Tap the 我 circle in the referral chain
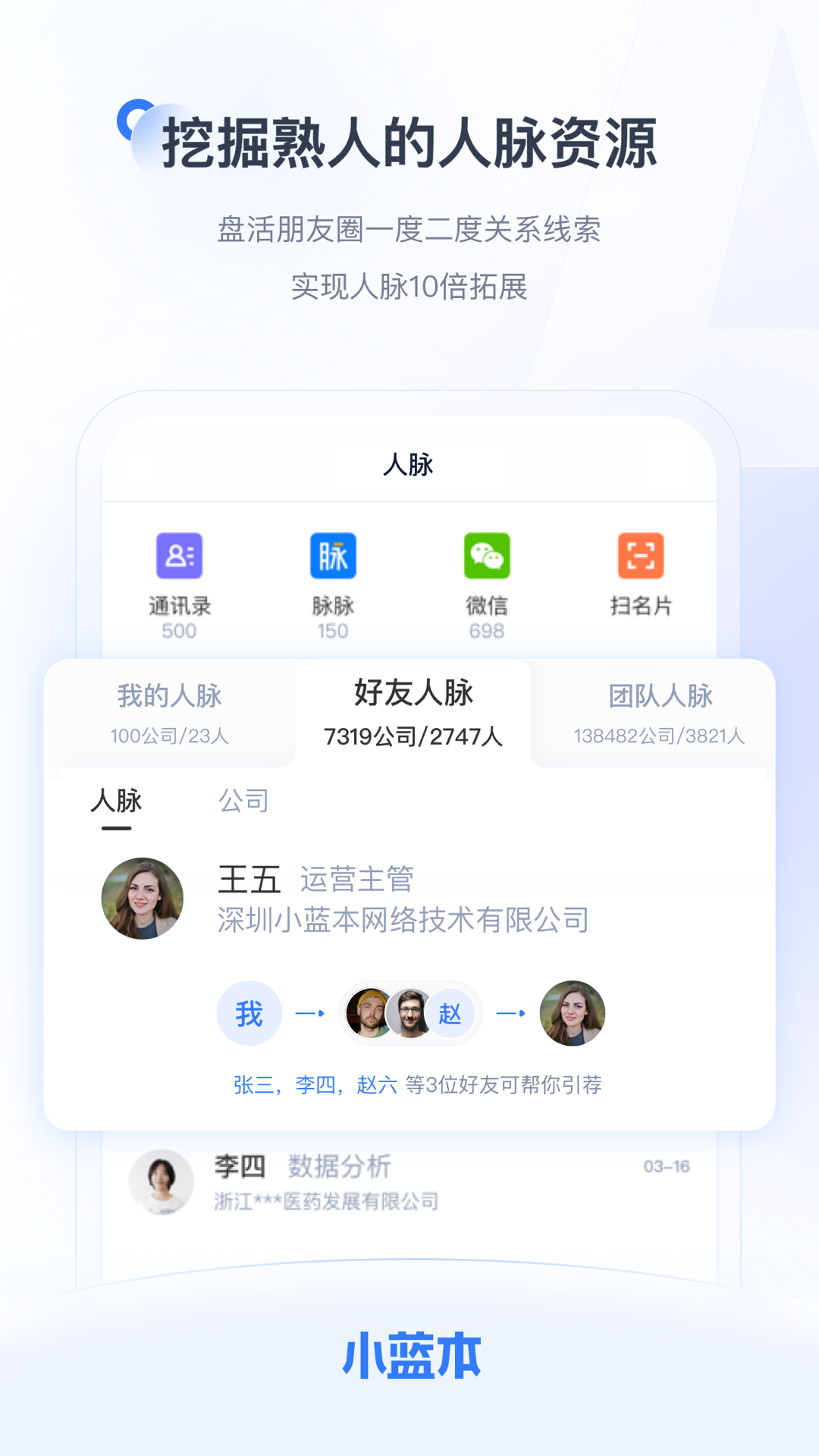This screenshot has height=1456, width=819. point(249,1012)
